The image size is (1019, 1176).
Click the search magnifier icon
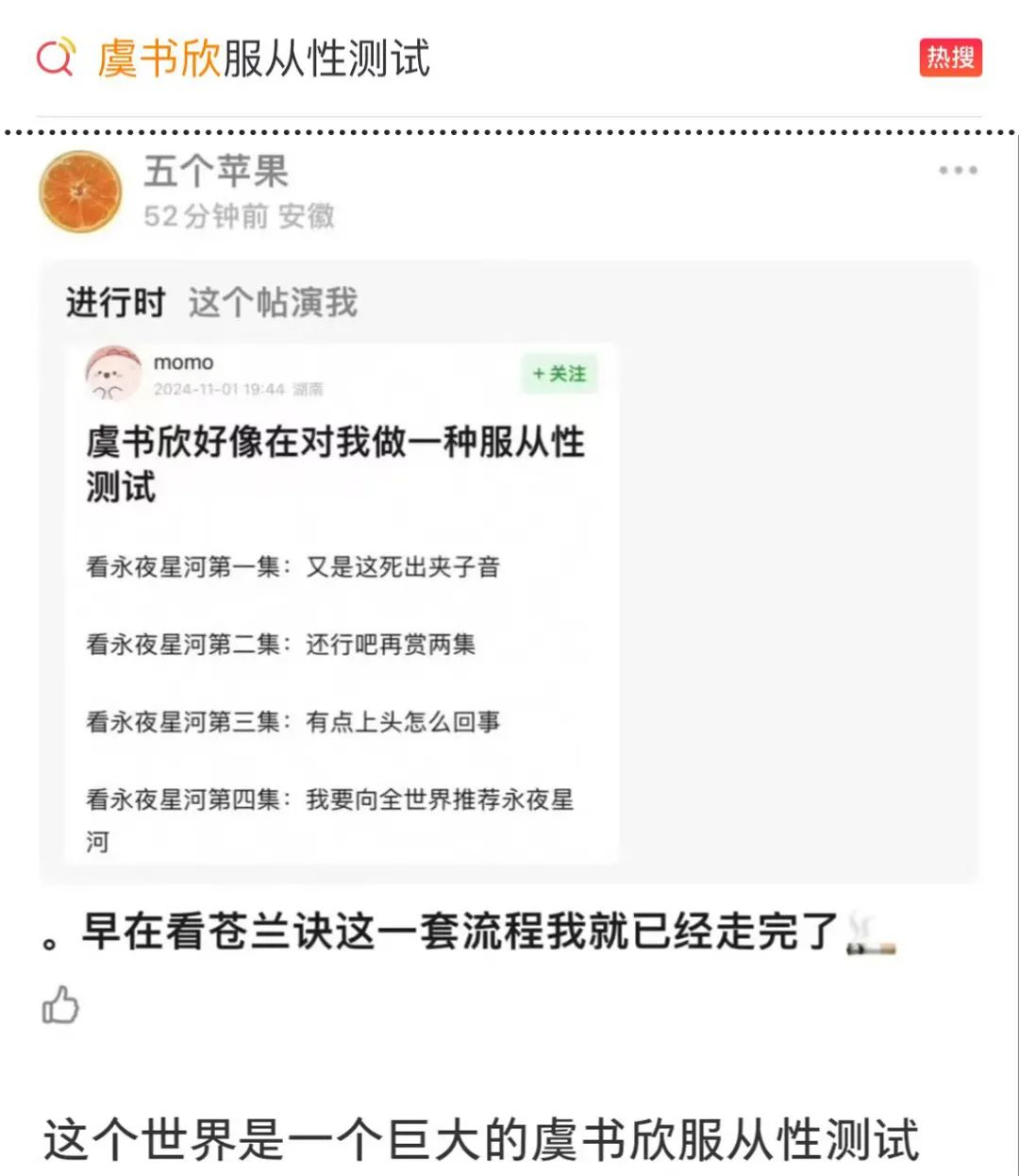click(54, 59)
